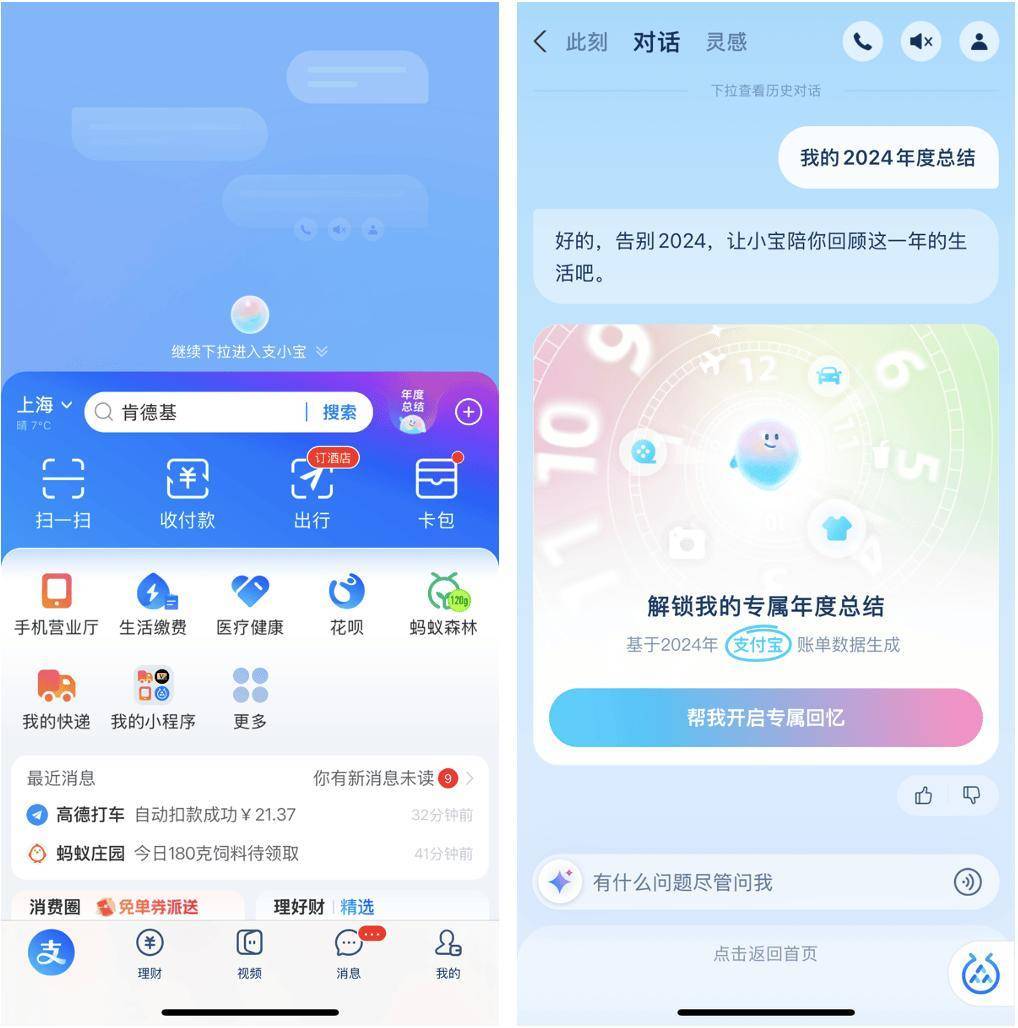Open the plus menu on home
The height and width of the screenshot is (1028, 1018).
468,411
